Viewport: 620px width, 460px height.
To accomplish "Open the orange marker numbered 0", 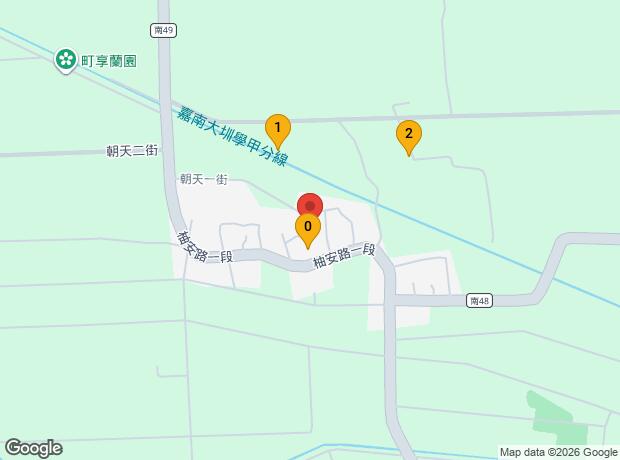I will (307, 229).
